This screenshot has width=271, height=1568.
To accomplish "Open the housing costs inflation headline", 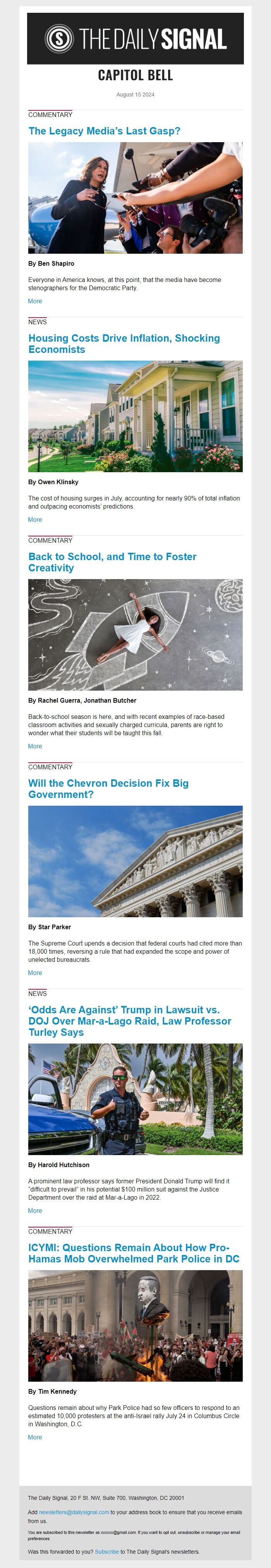I will tap(123, 343).
